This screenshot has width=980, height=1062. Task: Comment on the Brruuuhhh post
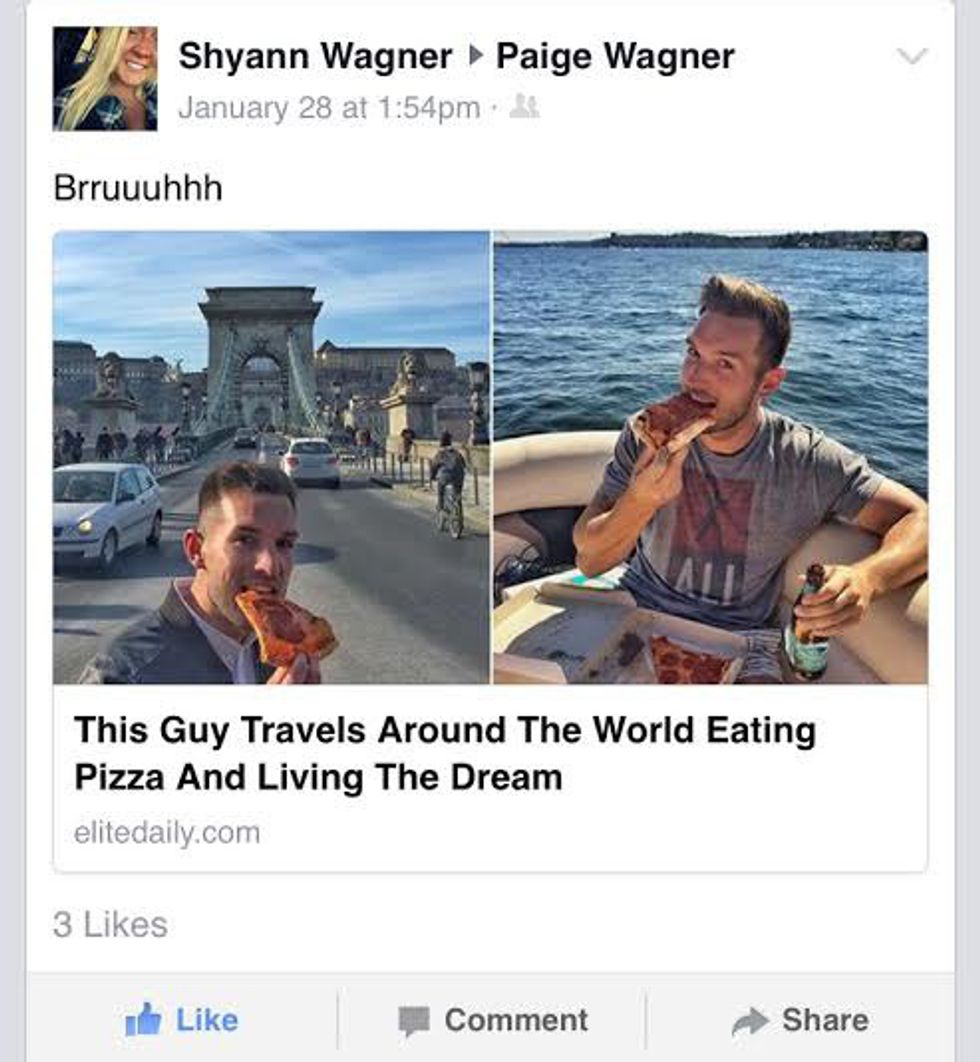tap(493, 1020)
